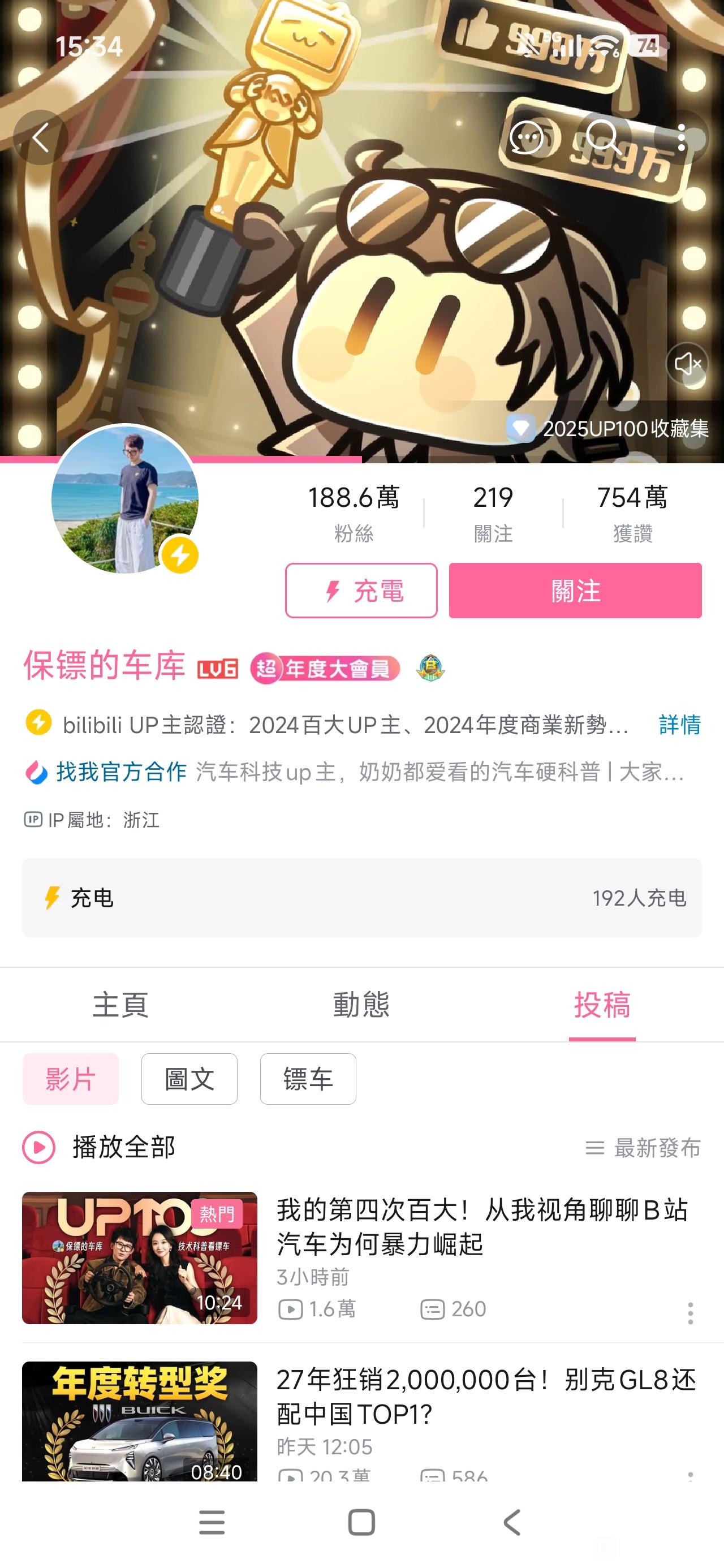Switch to the 主頁 tab

pos(120,1005)
